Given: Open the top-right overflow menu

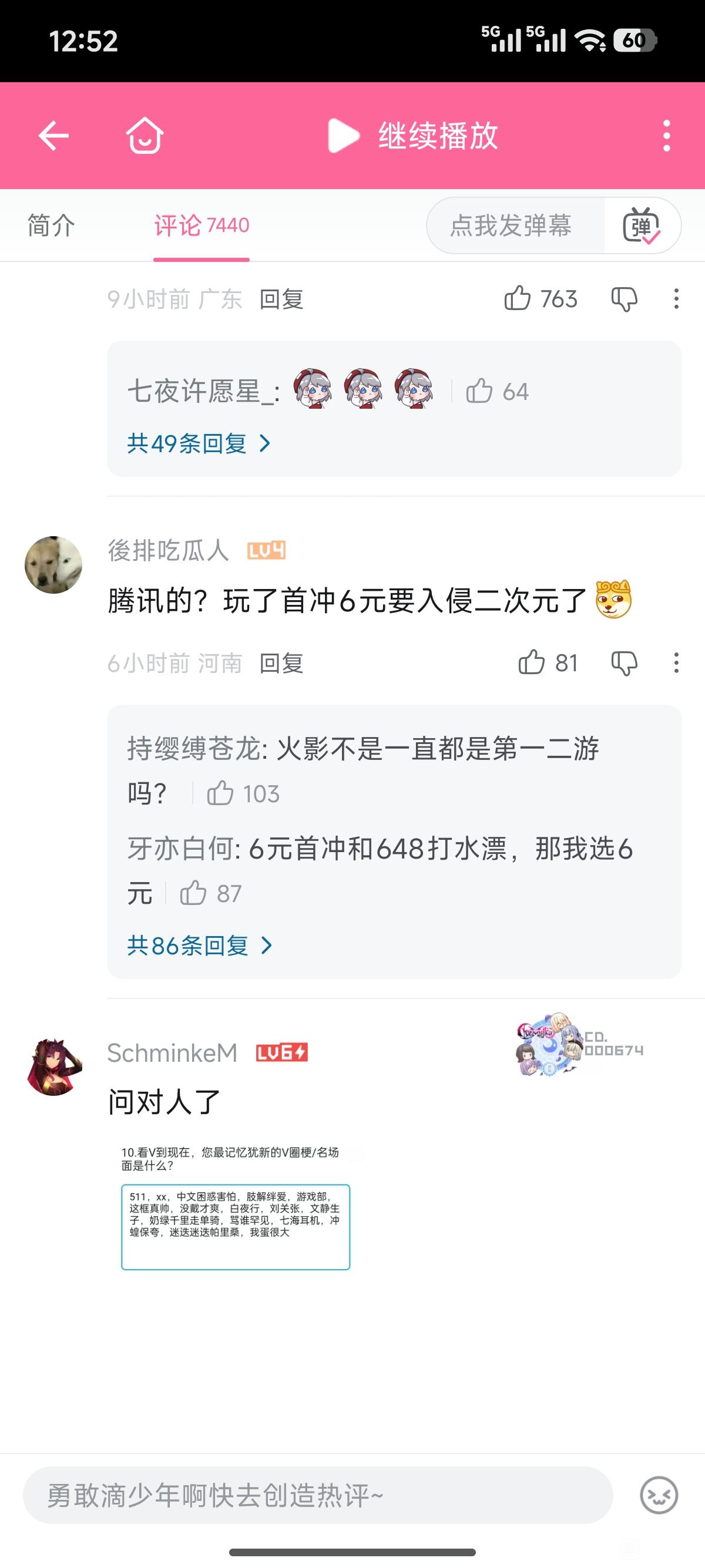Looking at the screenshot, I should 667,135.
